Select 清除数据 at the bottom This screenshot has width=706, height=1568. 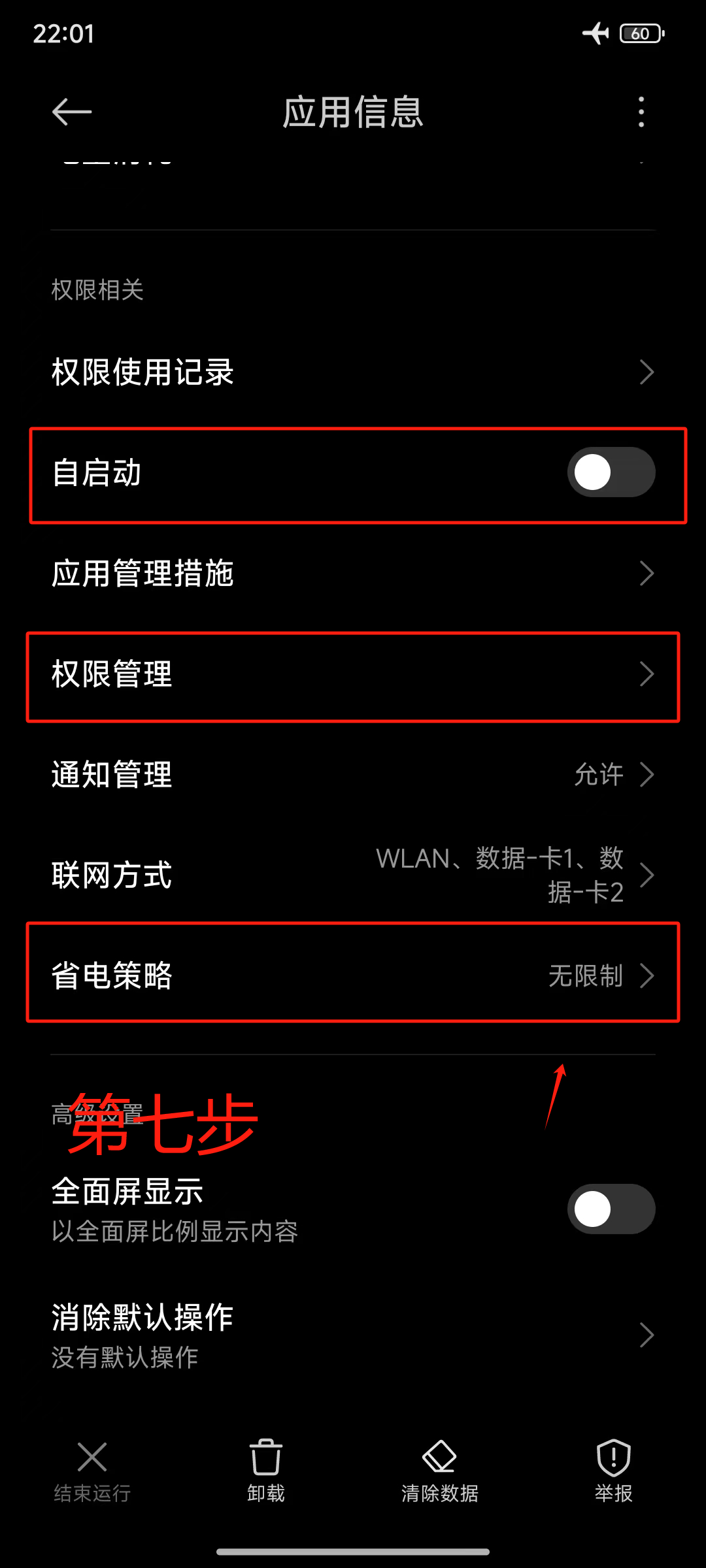click(x=439, y=1471)
